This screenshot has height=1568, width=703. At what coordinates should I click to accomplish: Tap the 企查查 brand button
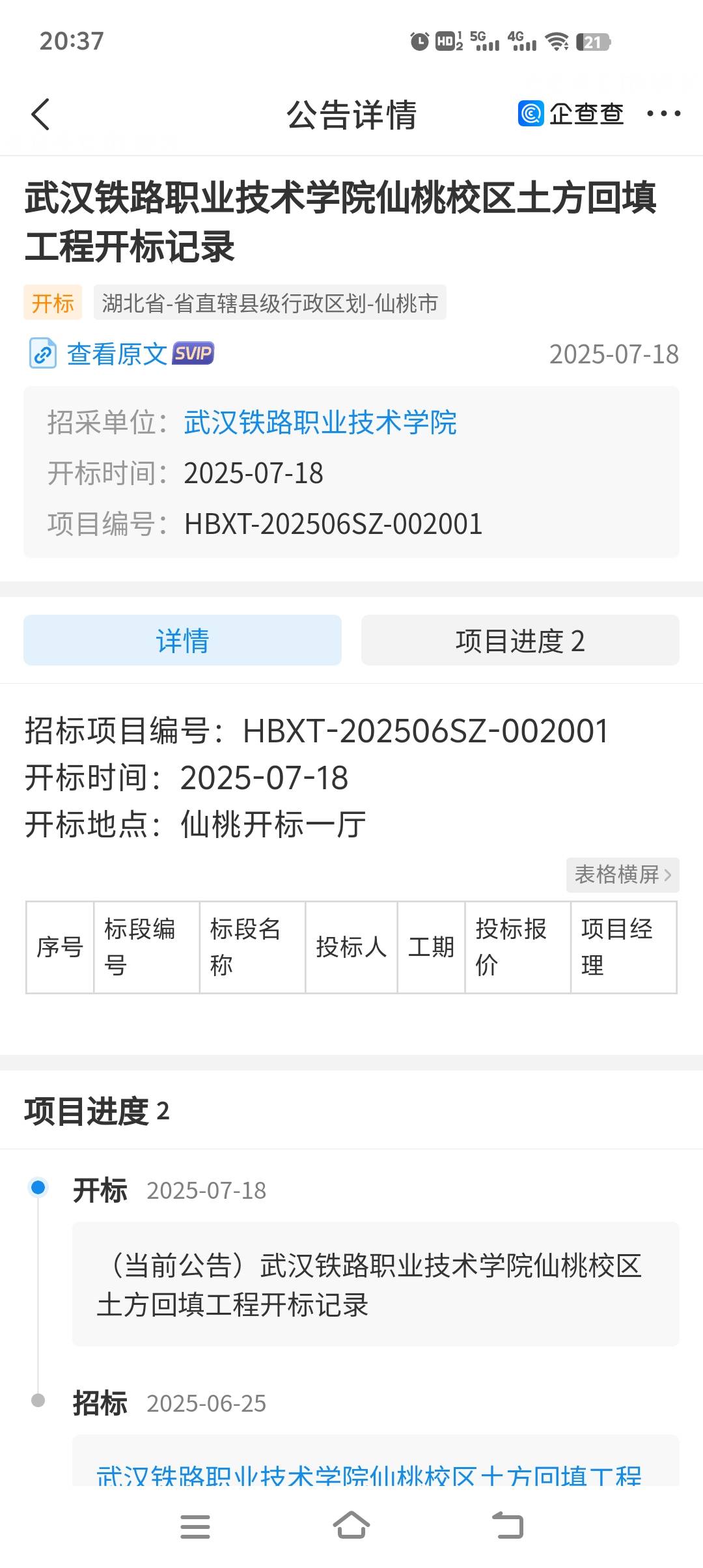point(571,114)
